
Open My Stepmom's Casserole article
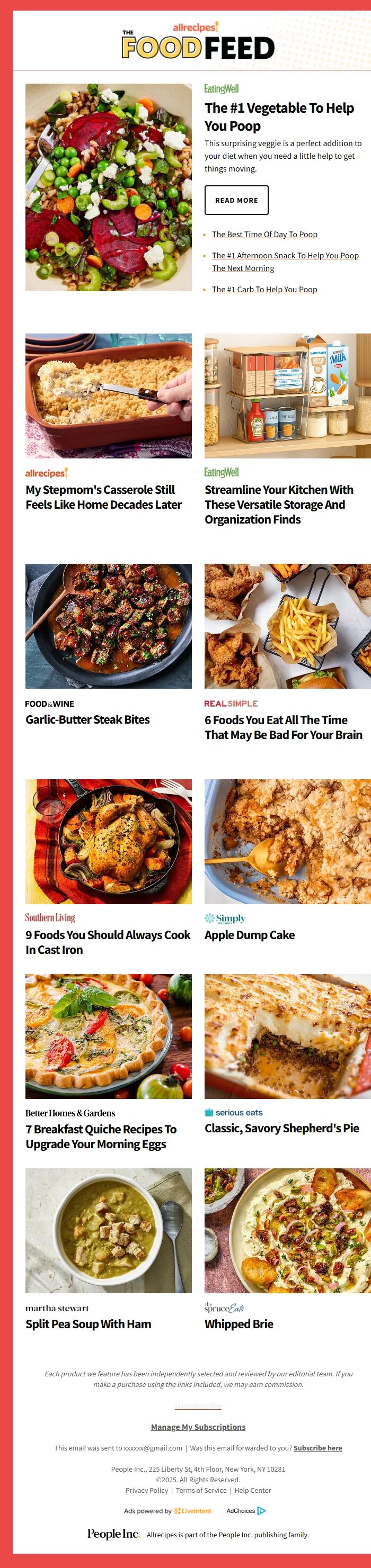tap(103, 497)
